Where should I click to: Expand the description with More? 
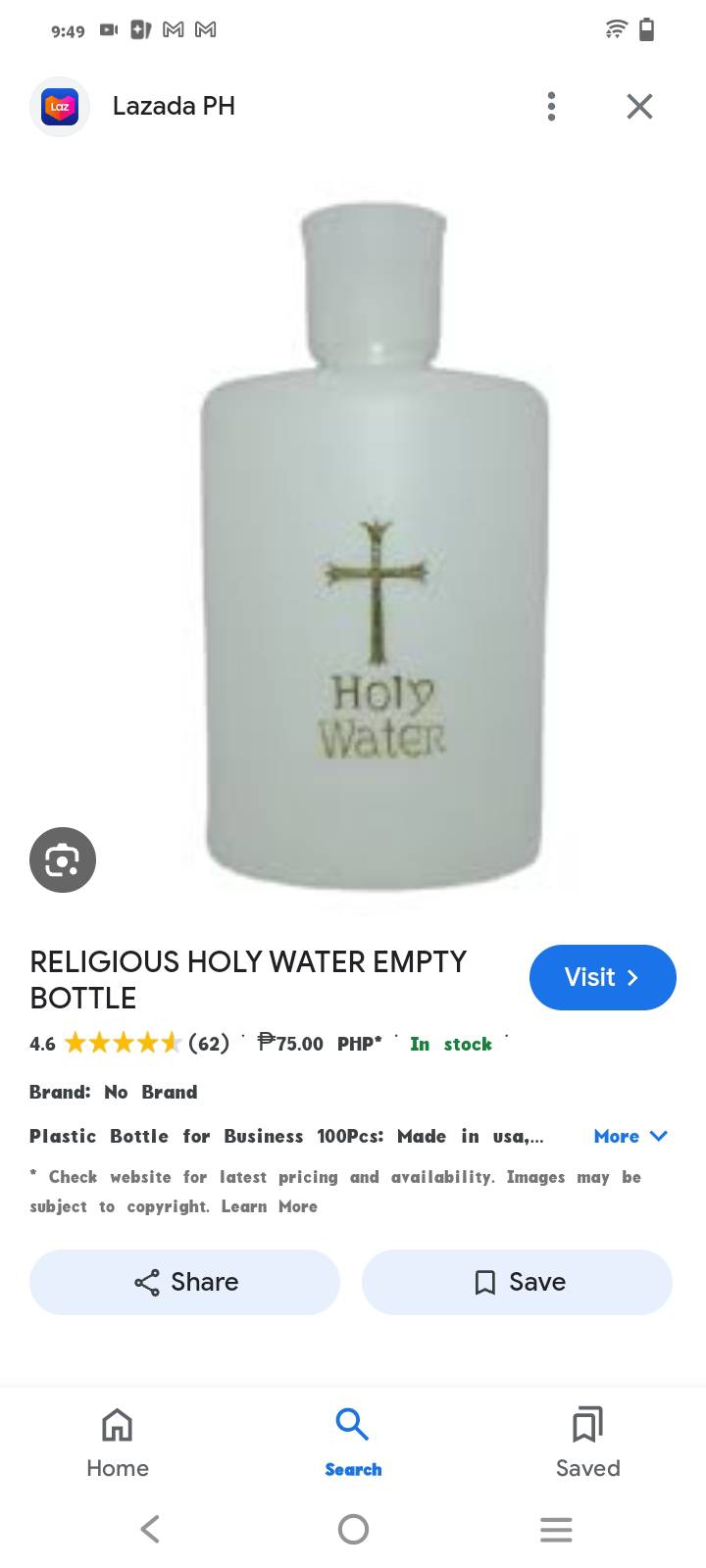630,1136
